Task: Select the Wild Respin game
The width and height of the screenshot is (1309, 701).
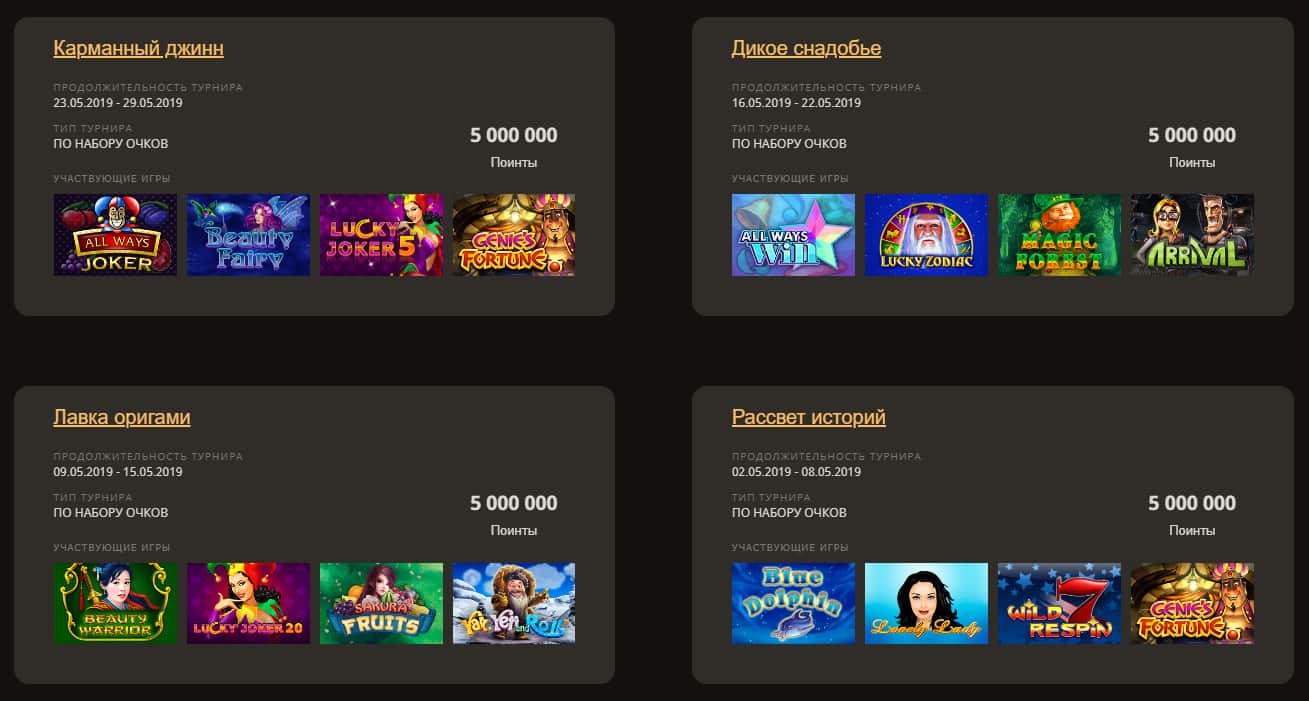Action: 1059,603
